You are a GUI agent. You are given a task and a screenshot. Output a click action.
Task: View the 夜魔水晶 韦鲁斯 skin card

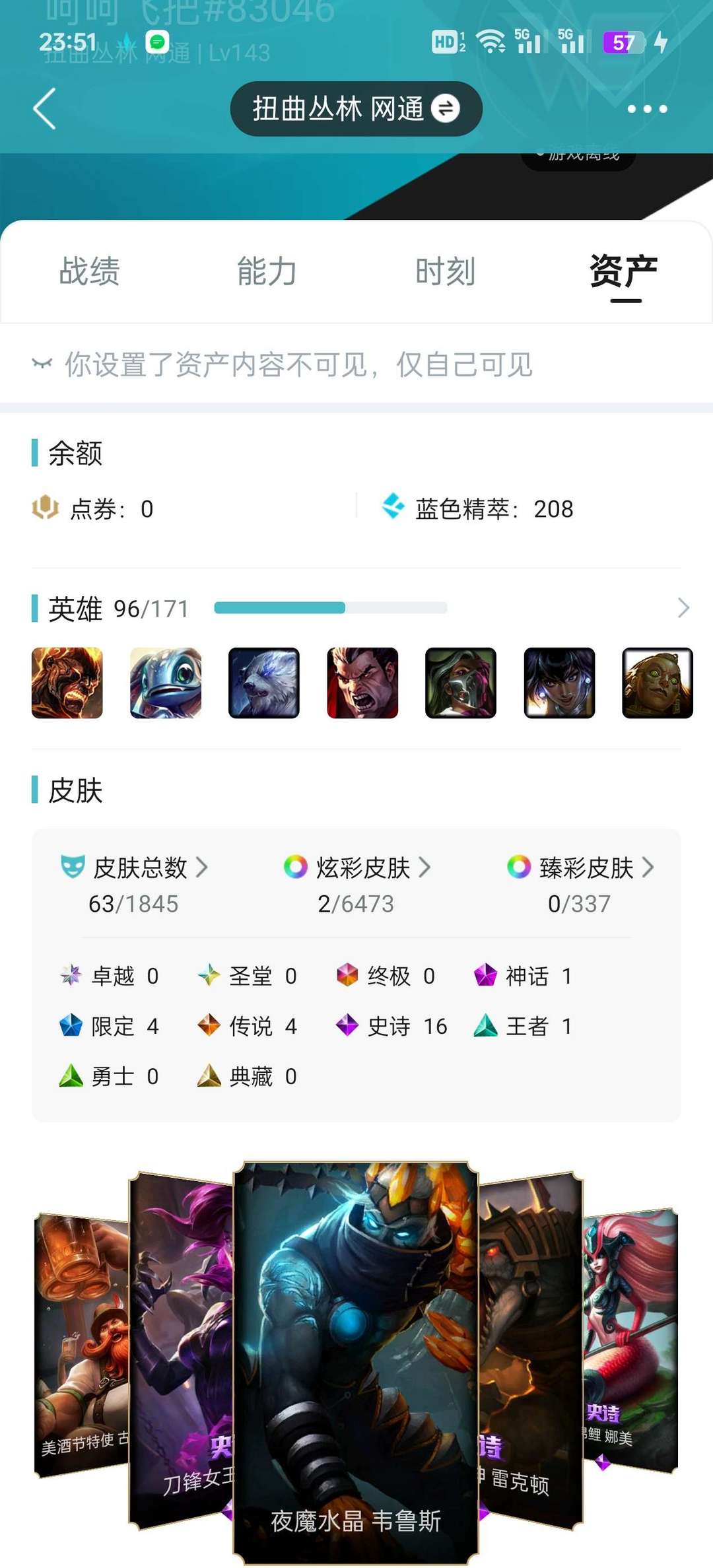tap(356, 1360)
